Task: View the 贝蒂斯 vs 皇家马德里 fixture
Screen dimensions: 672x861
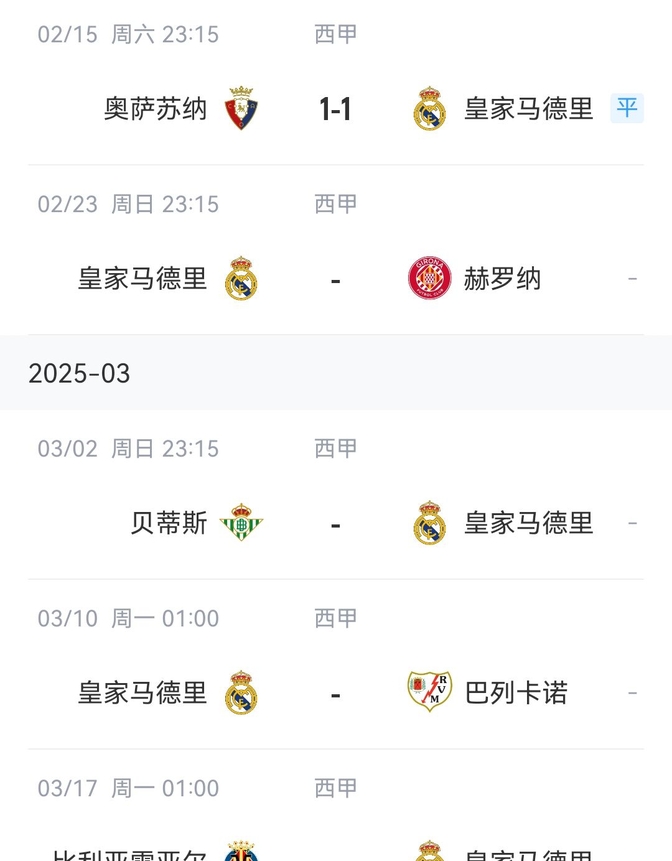Action: click(335, 524)
